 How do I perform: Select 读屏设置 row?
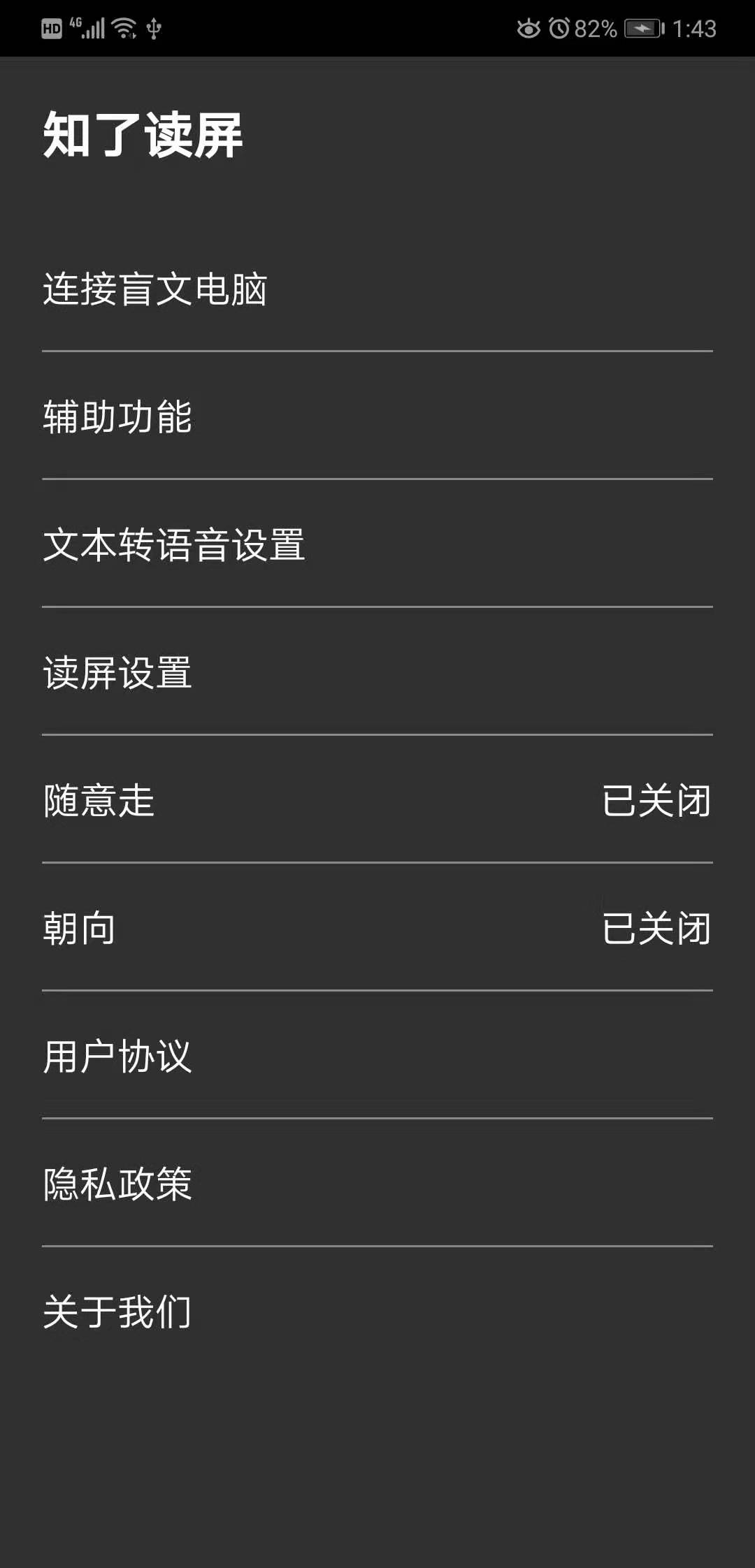pyautogui.click(x=377, y=673)
